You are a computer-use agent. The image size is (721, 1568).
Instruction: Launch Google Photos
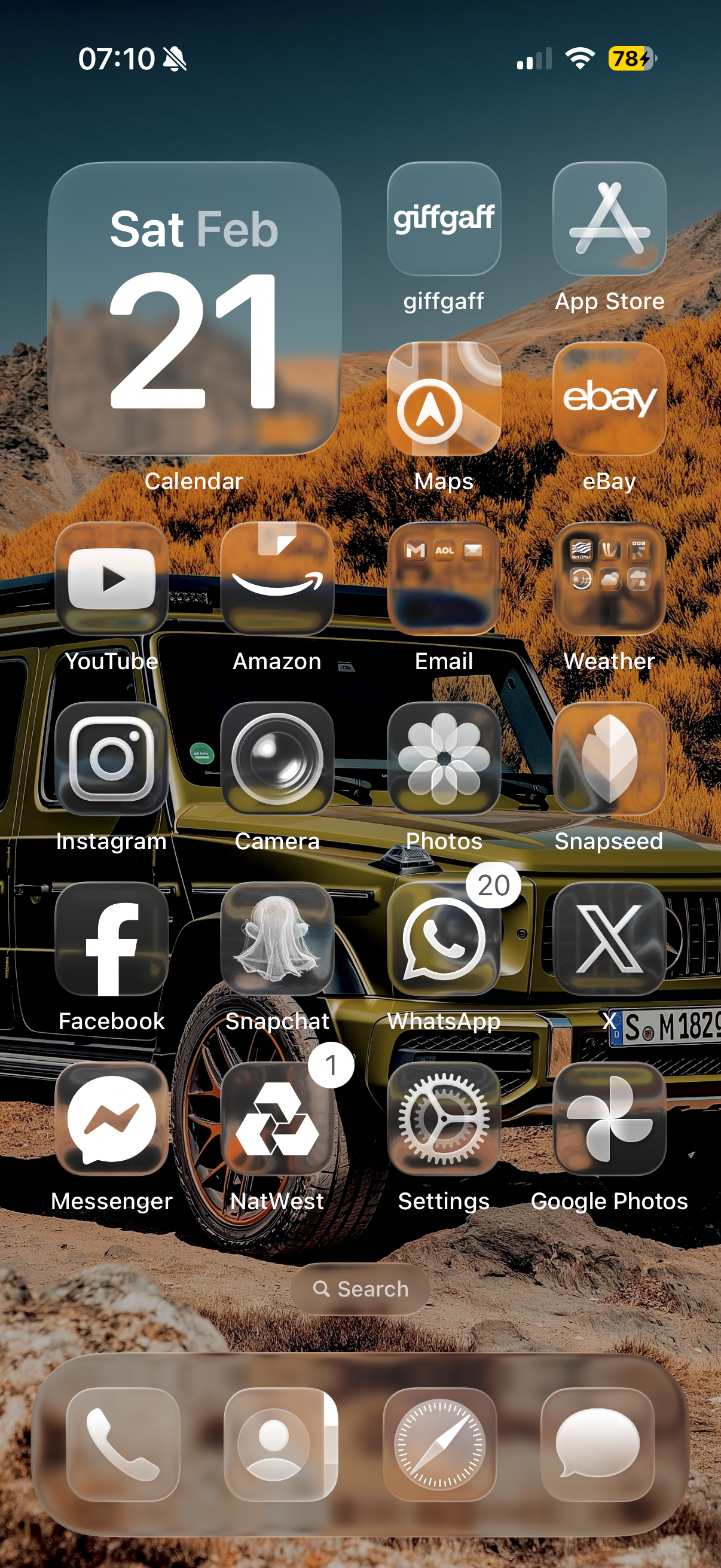tap(610, 1119)
